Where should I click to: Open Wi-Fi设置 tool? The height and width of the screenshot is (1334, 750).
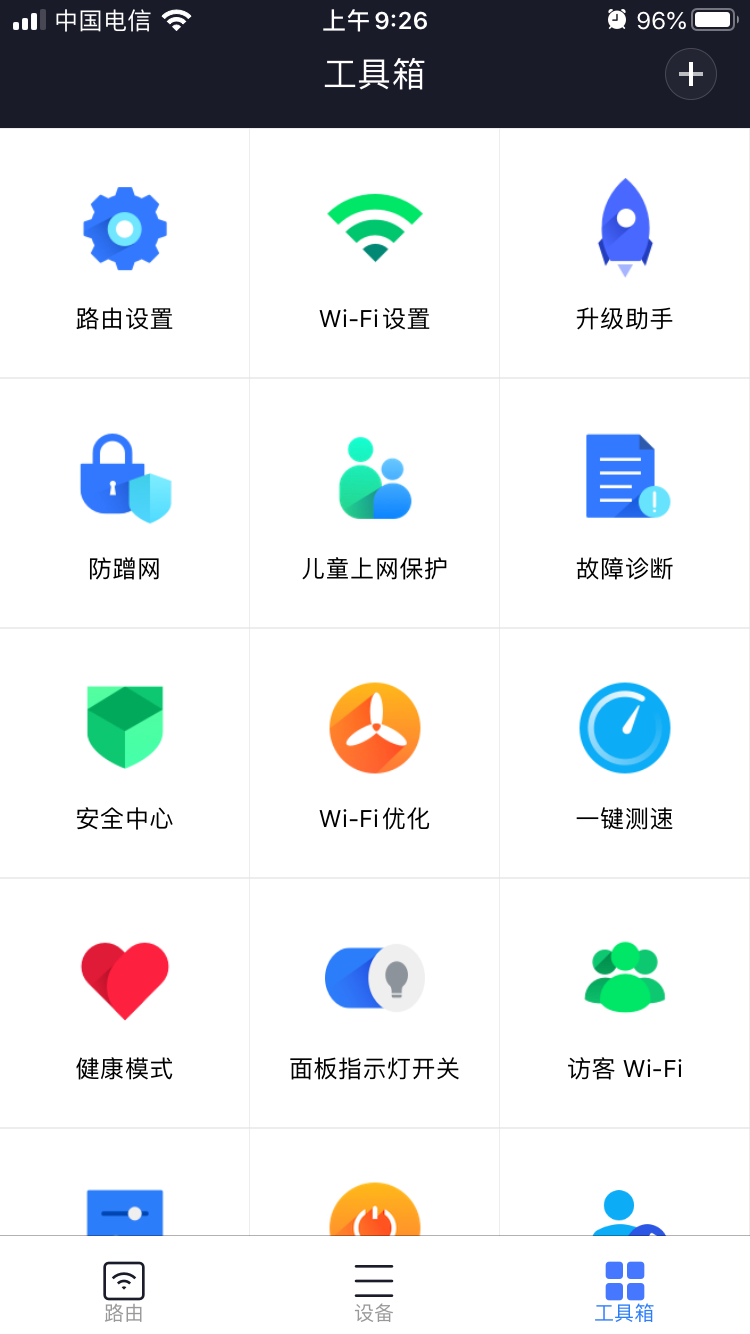tap(375, 253)
